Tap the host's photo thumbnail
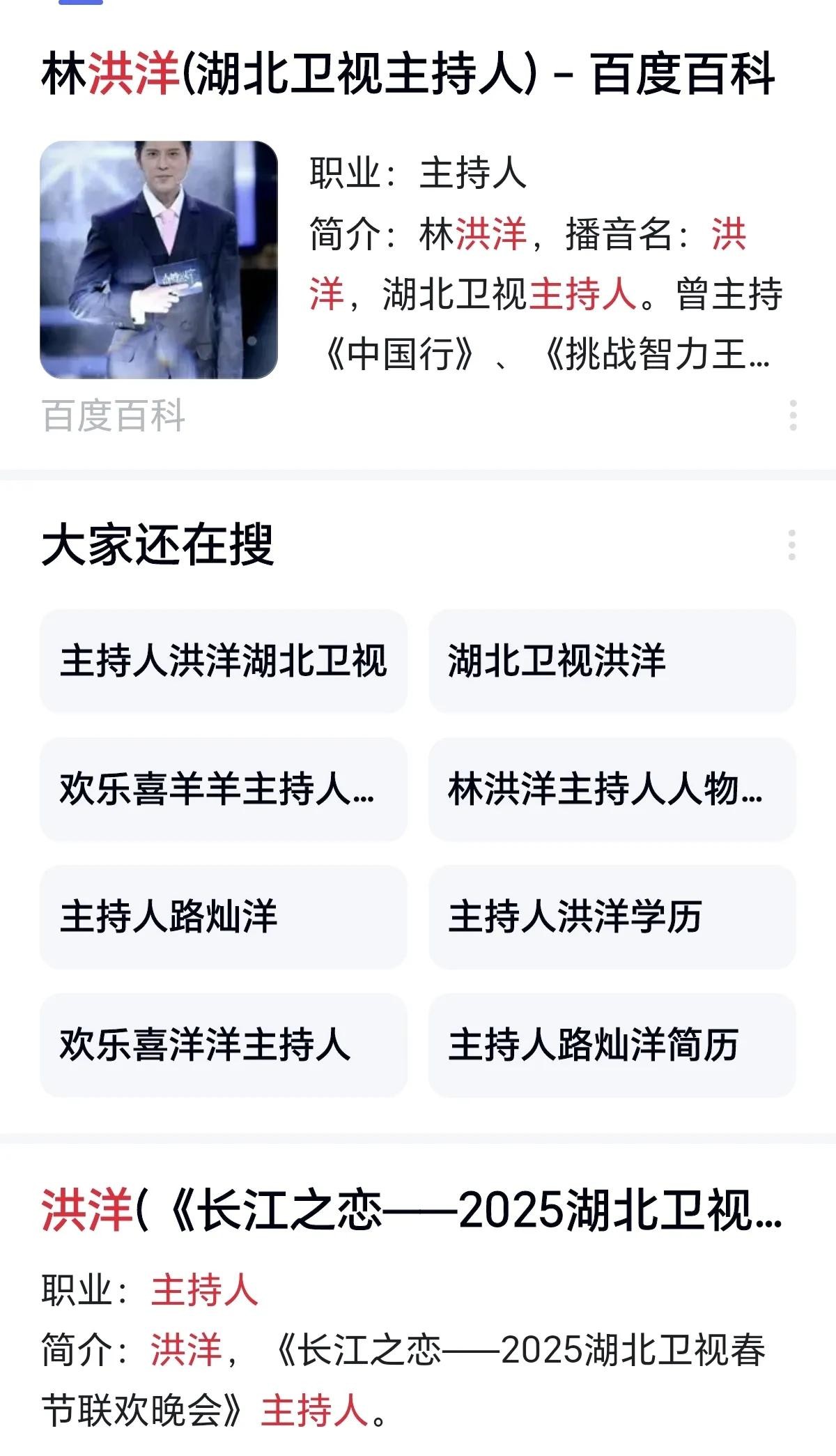Screen dimensions: 836x1456 tap(159, 260)
